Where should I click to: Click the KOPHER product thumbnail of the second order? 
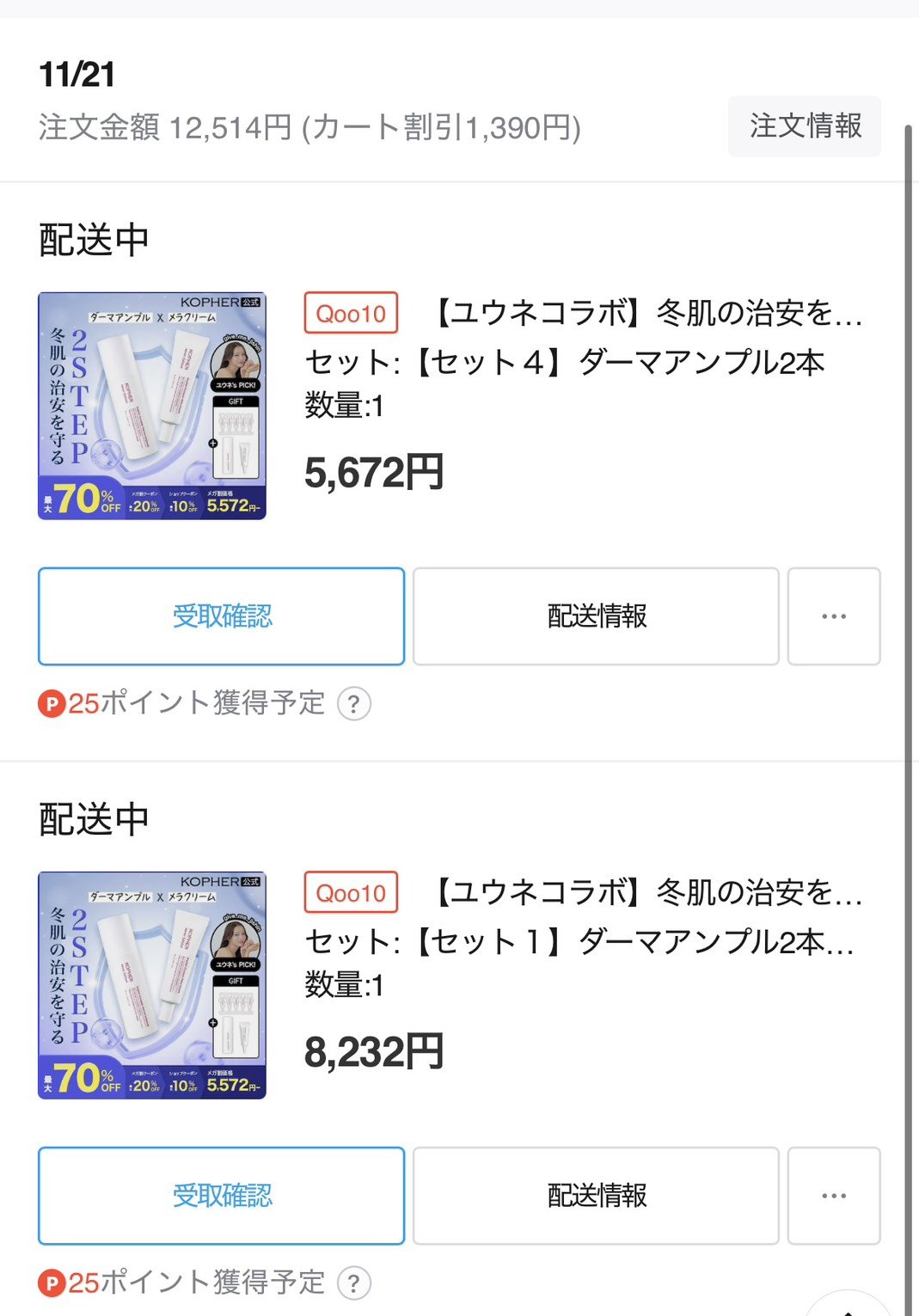point(151,985)
